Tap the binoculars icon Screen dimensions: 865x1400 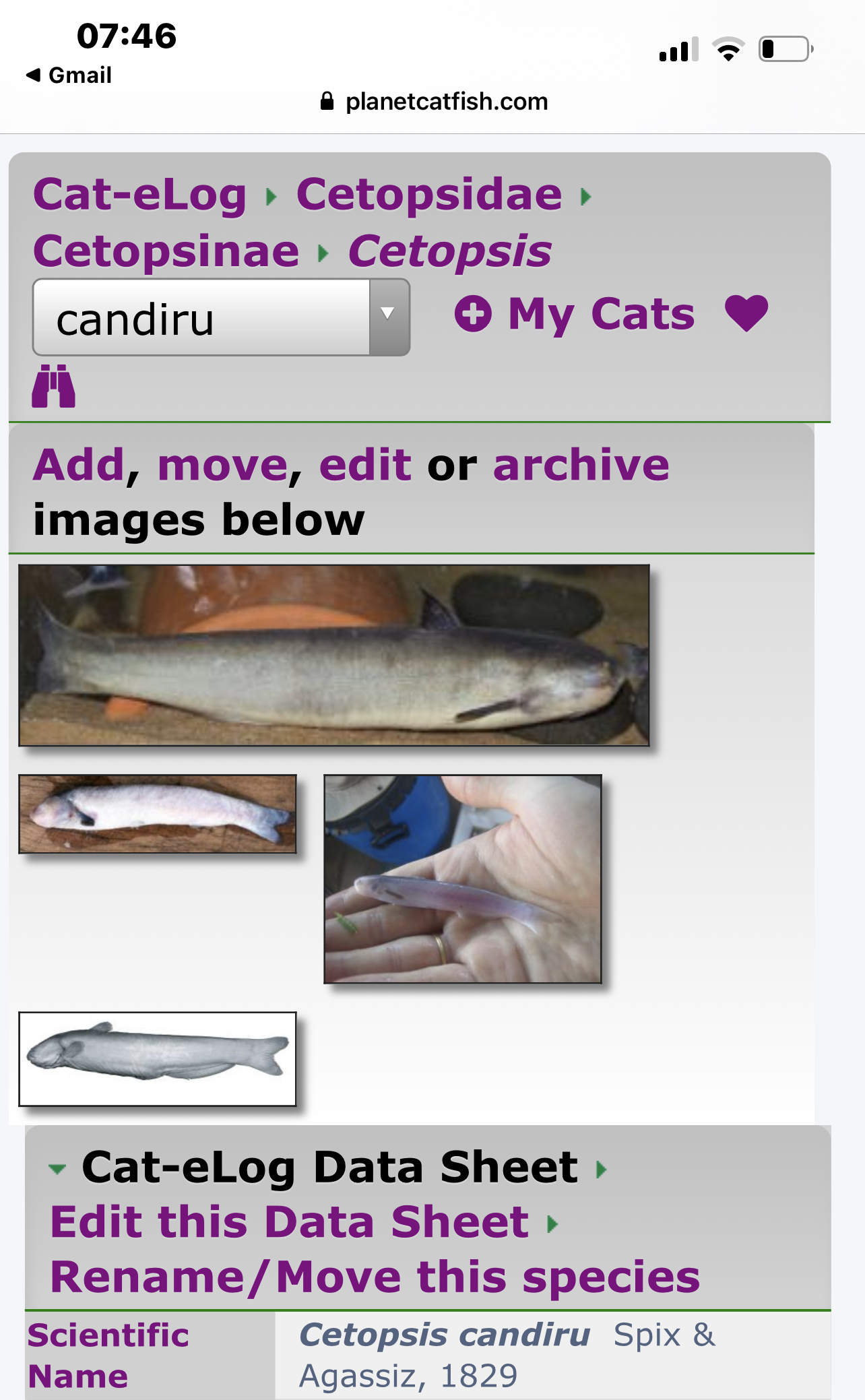53,385
